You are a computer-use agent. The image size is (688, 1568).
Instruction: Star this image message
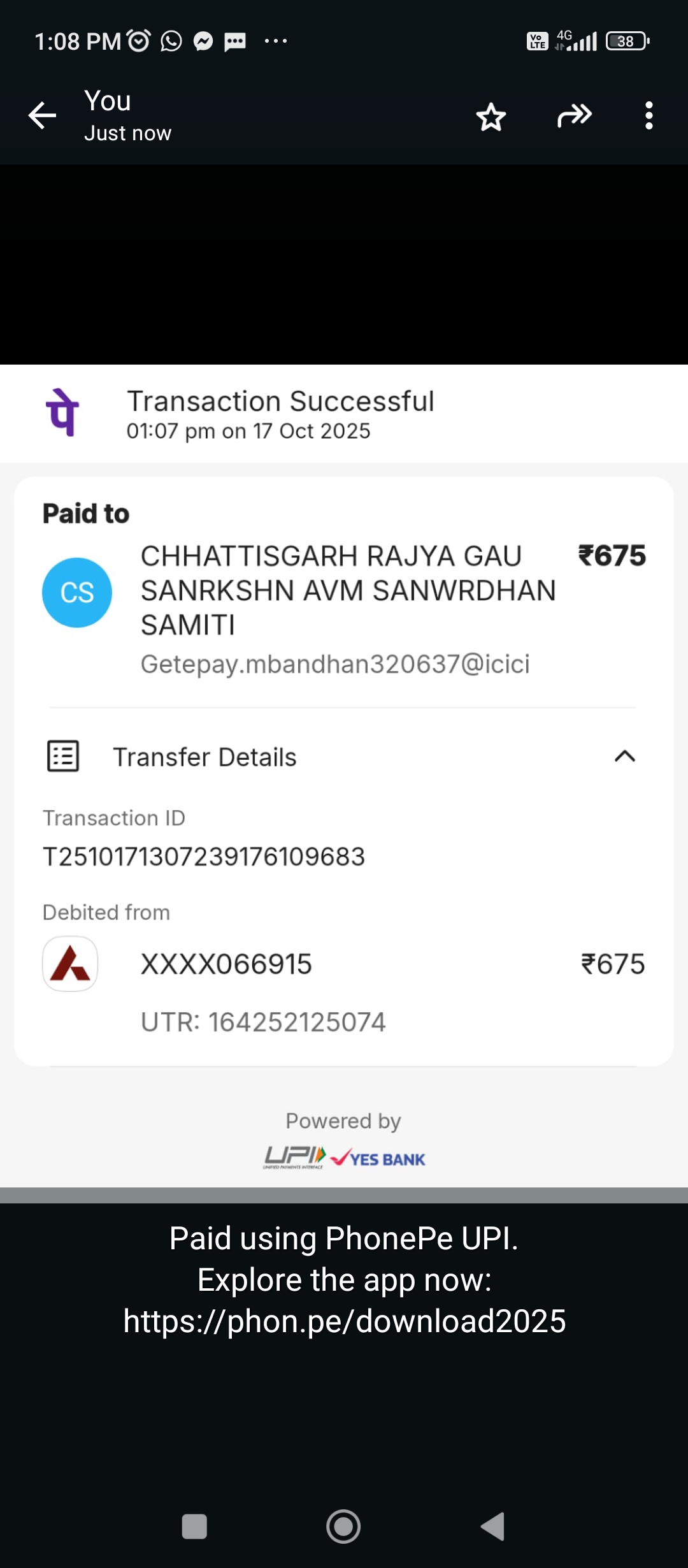click(491, 117)
